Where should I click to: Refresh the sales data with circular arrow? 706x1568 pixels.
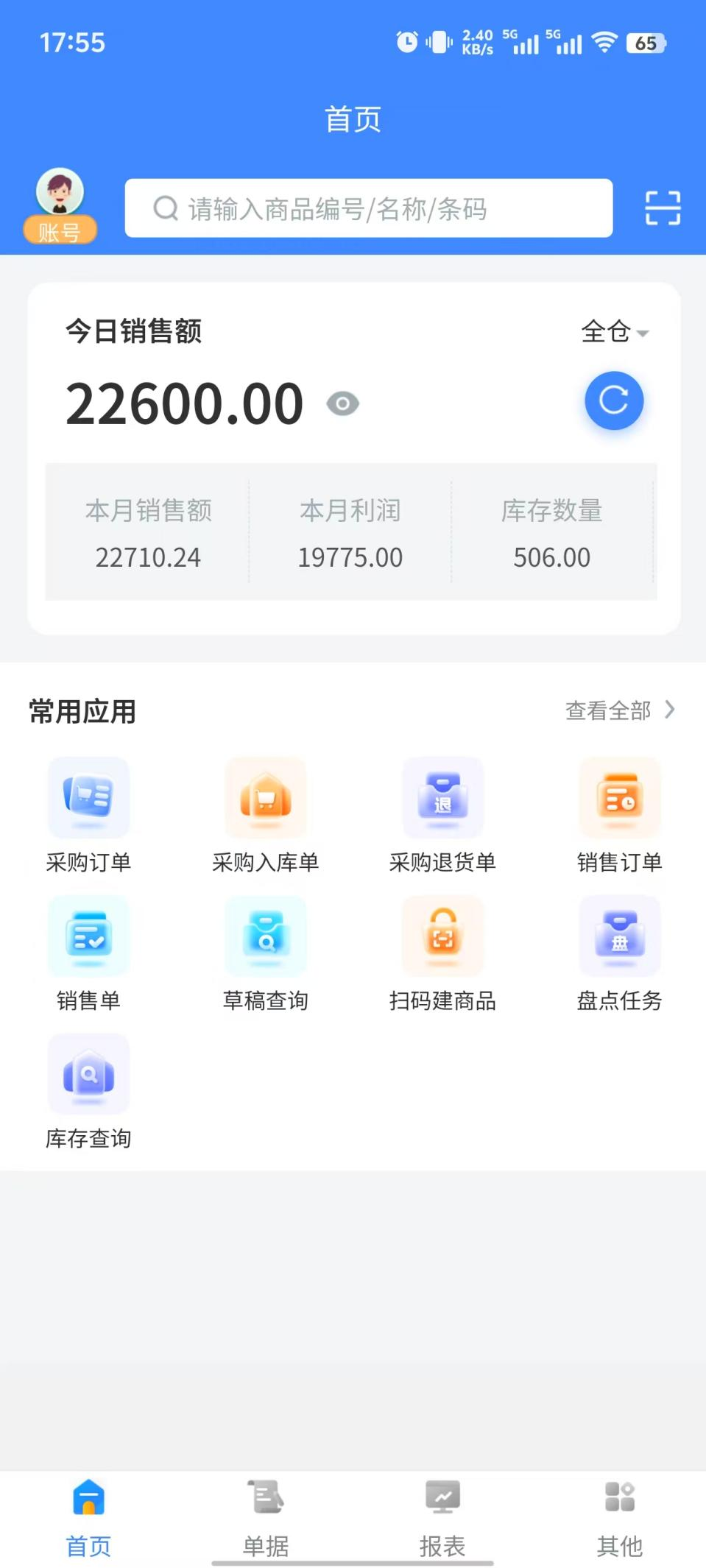[613, 400]
